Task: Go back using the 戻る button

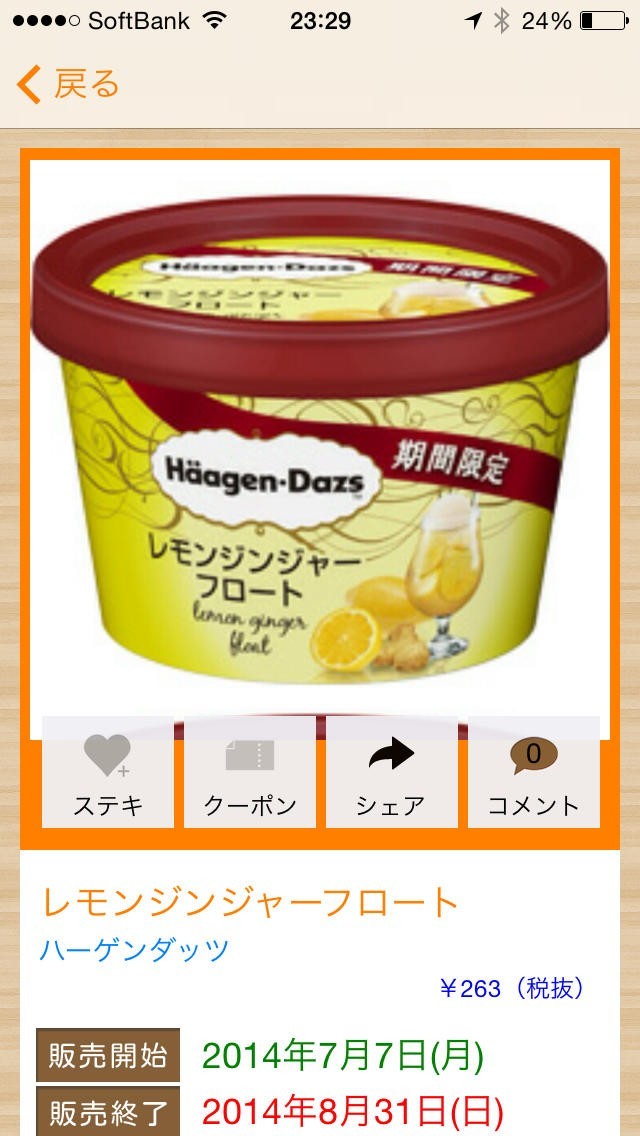Action: pyautogui.click(x=68, y=85)
